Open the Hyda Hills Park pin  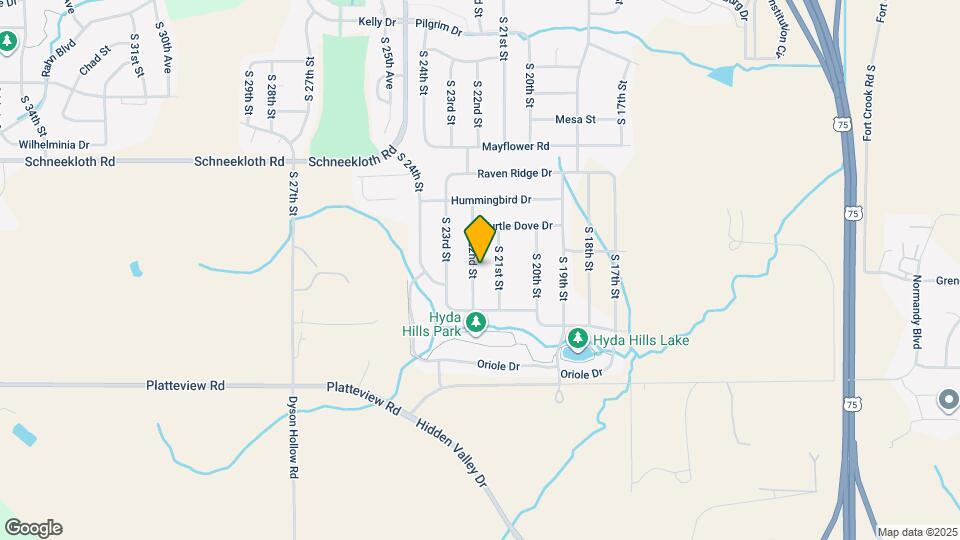476,323
